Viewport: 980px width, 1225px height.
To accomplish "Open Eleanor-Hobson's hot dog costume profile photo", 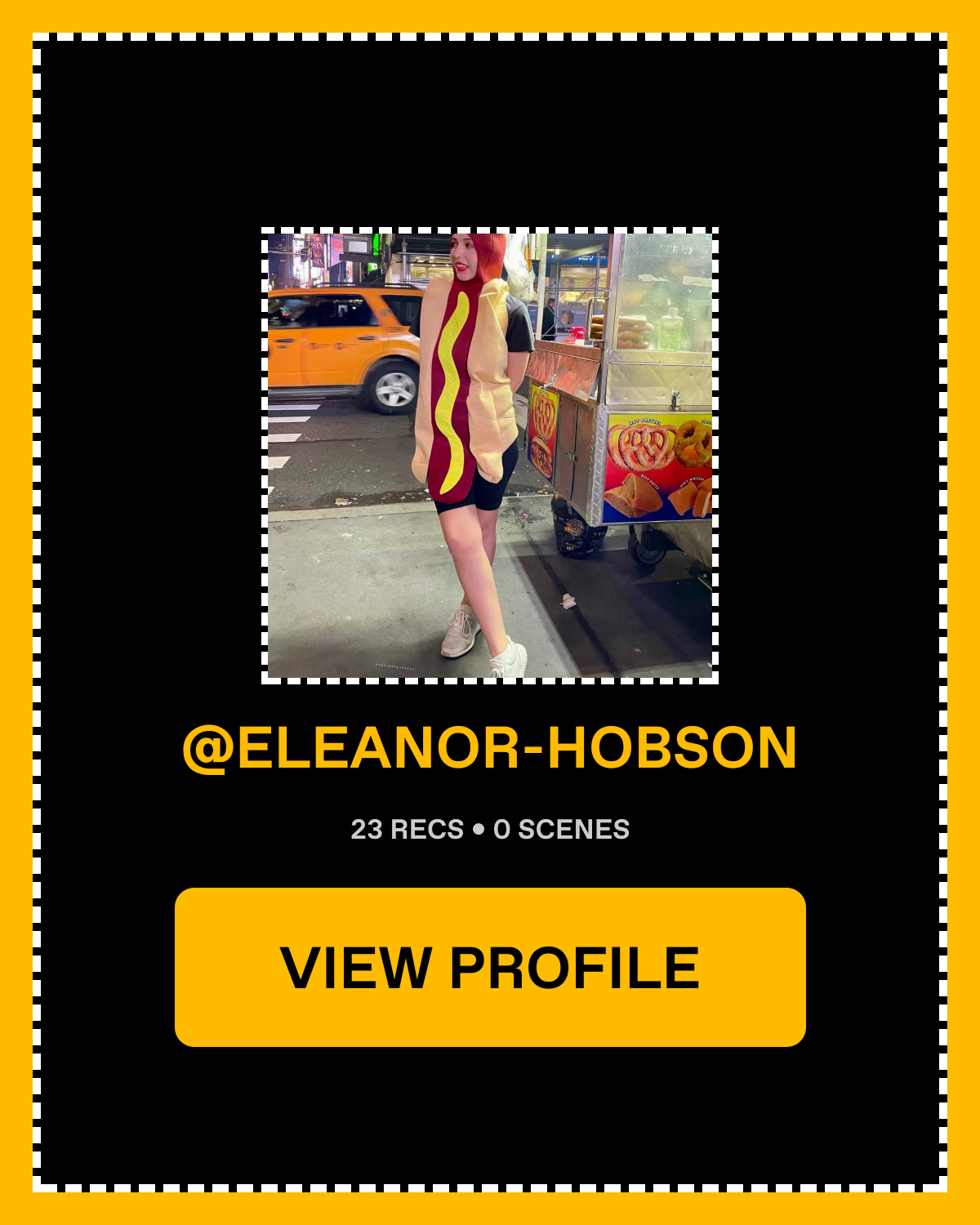I will [490, 456].
